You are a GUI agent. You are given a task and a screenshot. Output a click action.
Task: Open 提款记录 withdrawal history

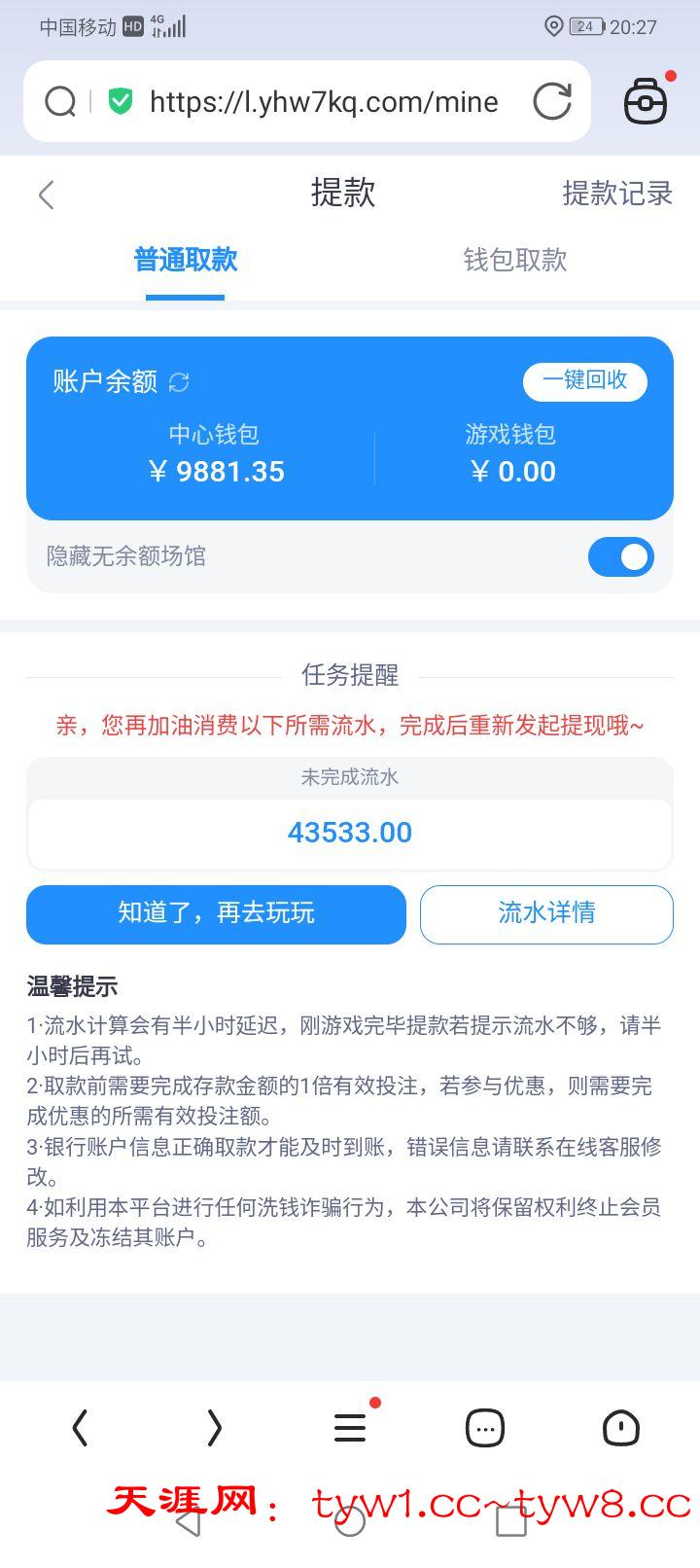click(617, 194)
